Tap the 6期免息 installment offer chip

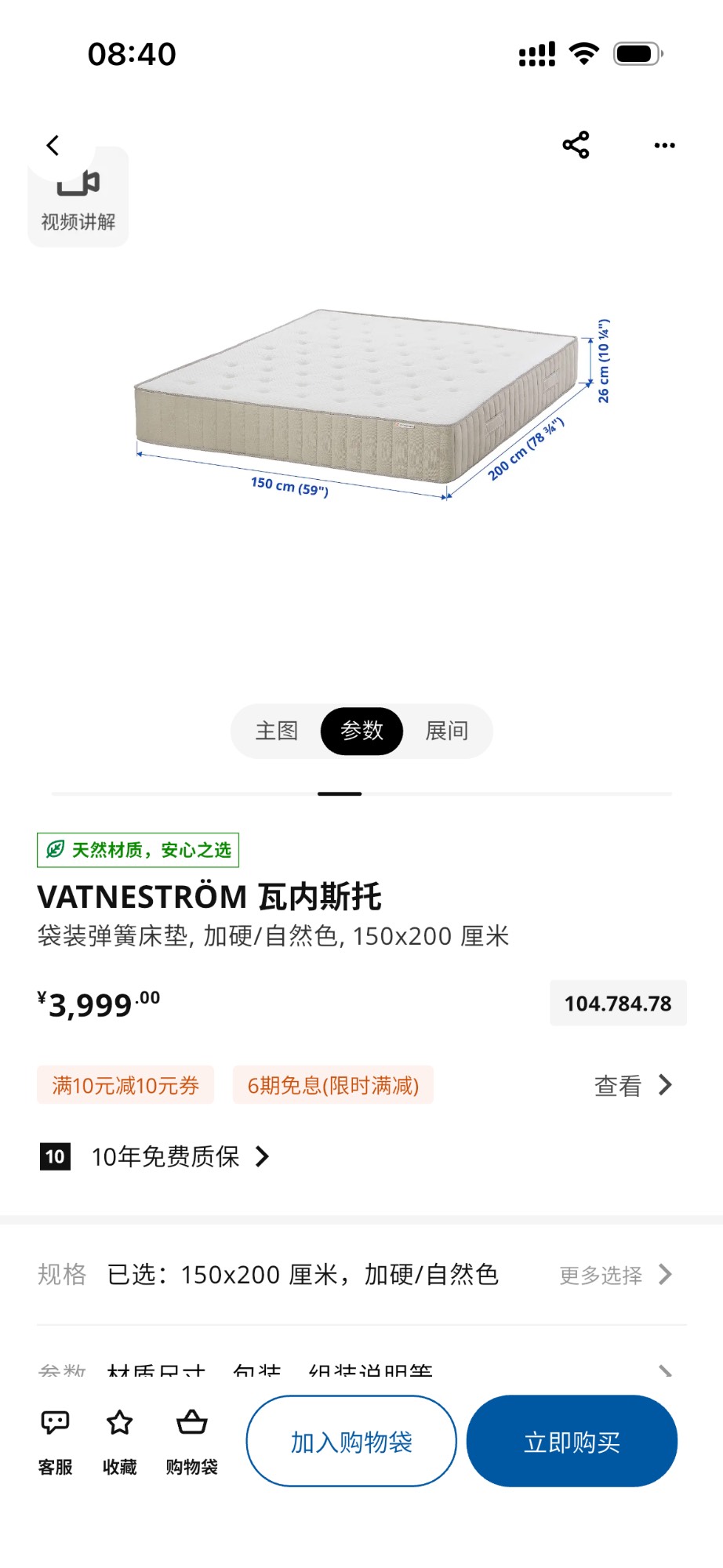[333, 1085]
